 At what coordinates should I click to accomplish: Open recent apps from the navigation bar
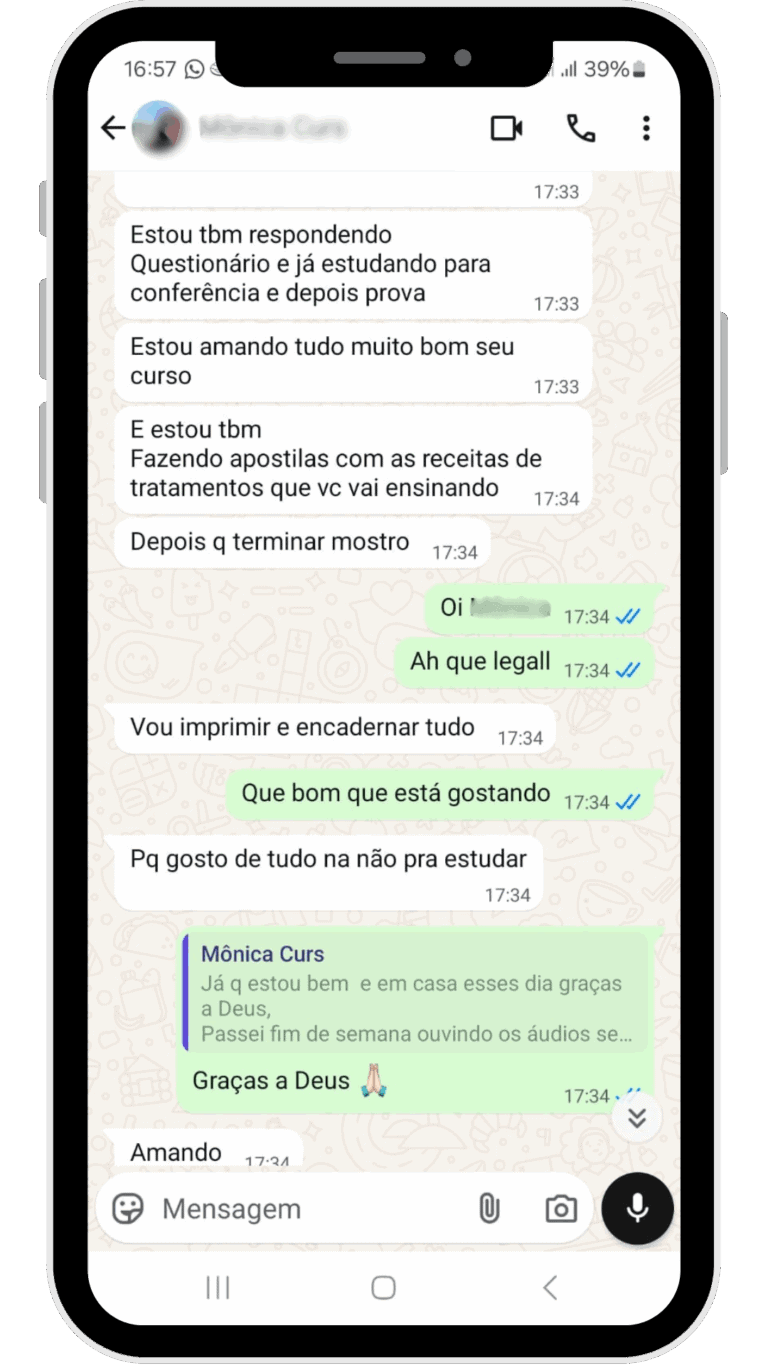pyautogui.click(x=218, y=1288)
